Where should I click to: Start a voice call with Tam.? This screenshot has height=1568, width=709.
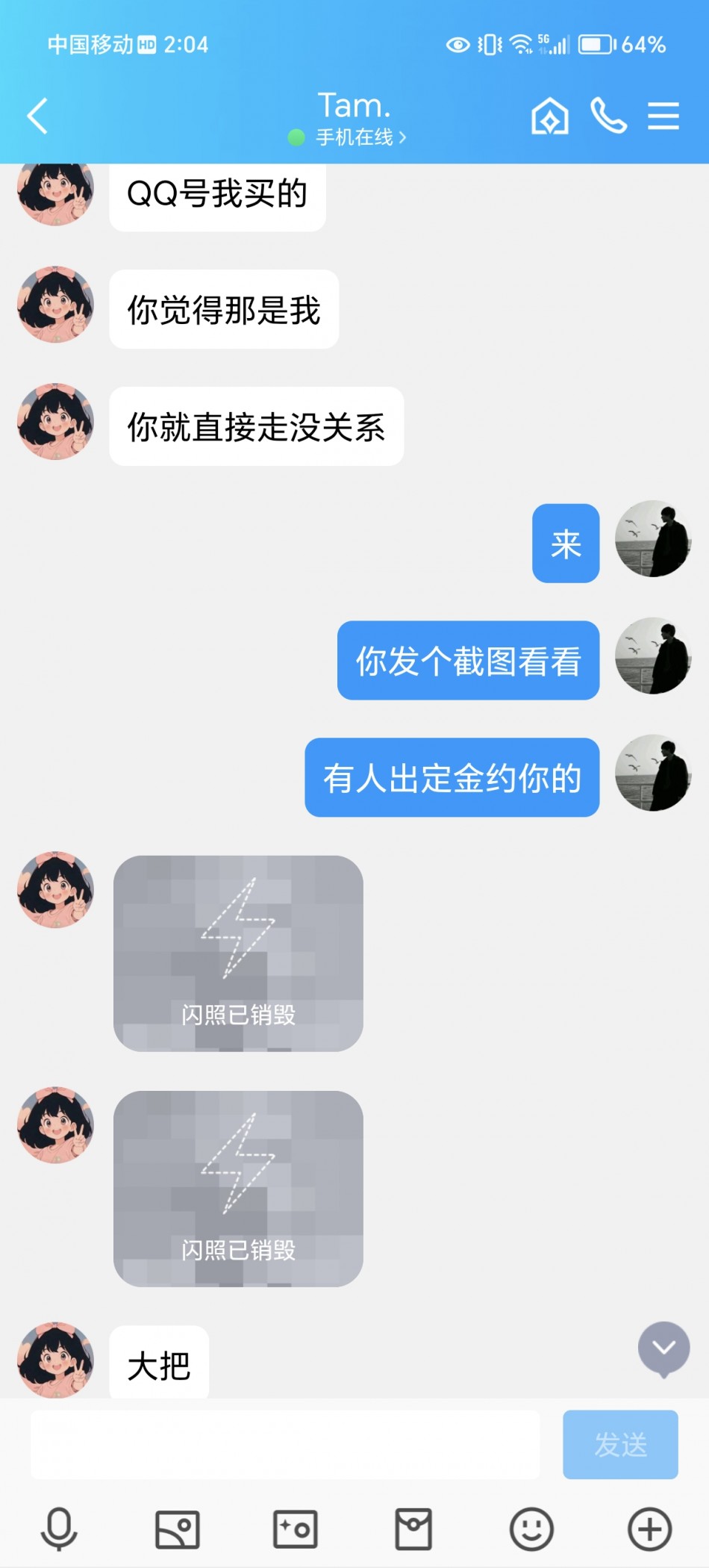(x=608, y=116)
